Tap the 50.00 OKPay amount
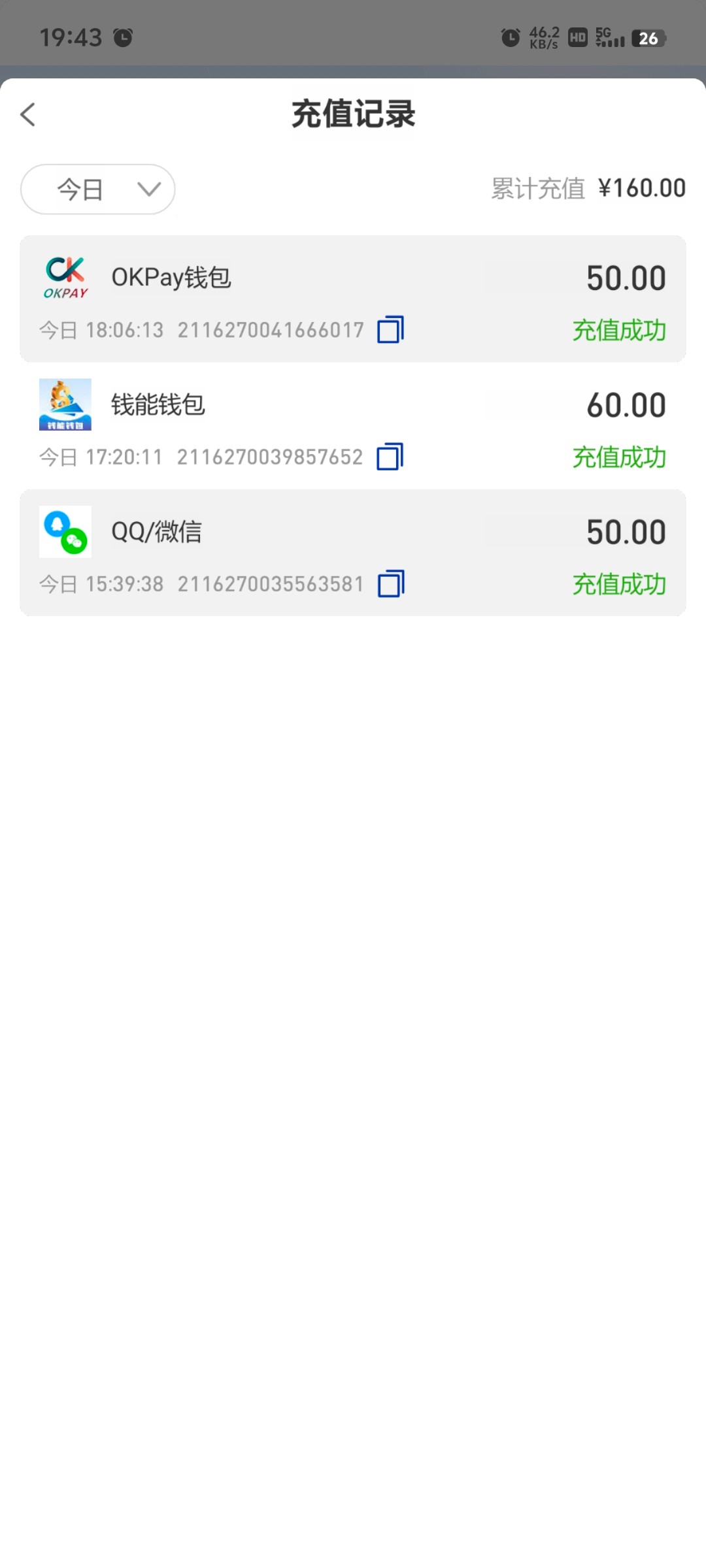The image size is (706, 1568). tap(626, 277)
